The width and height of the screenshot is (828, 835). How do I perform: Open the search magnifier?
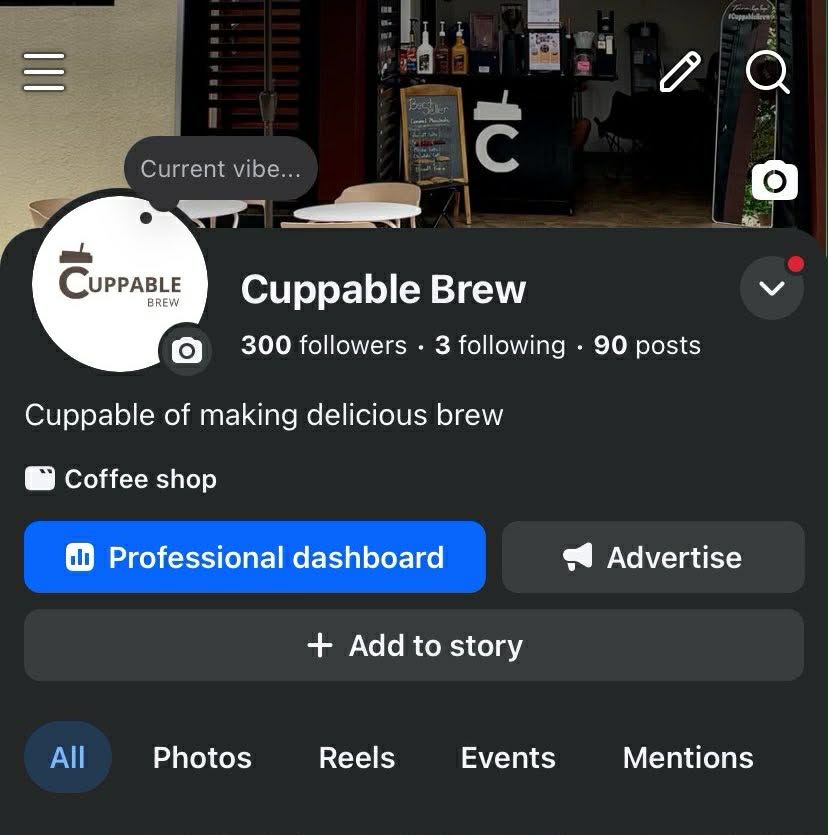pyautogui.click(x=768, y=72)
